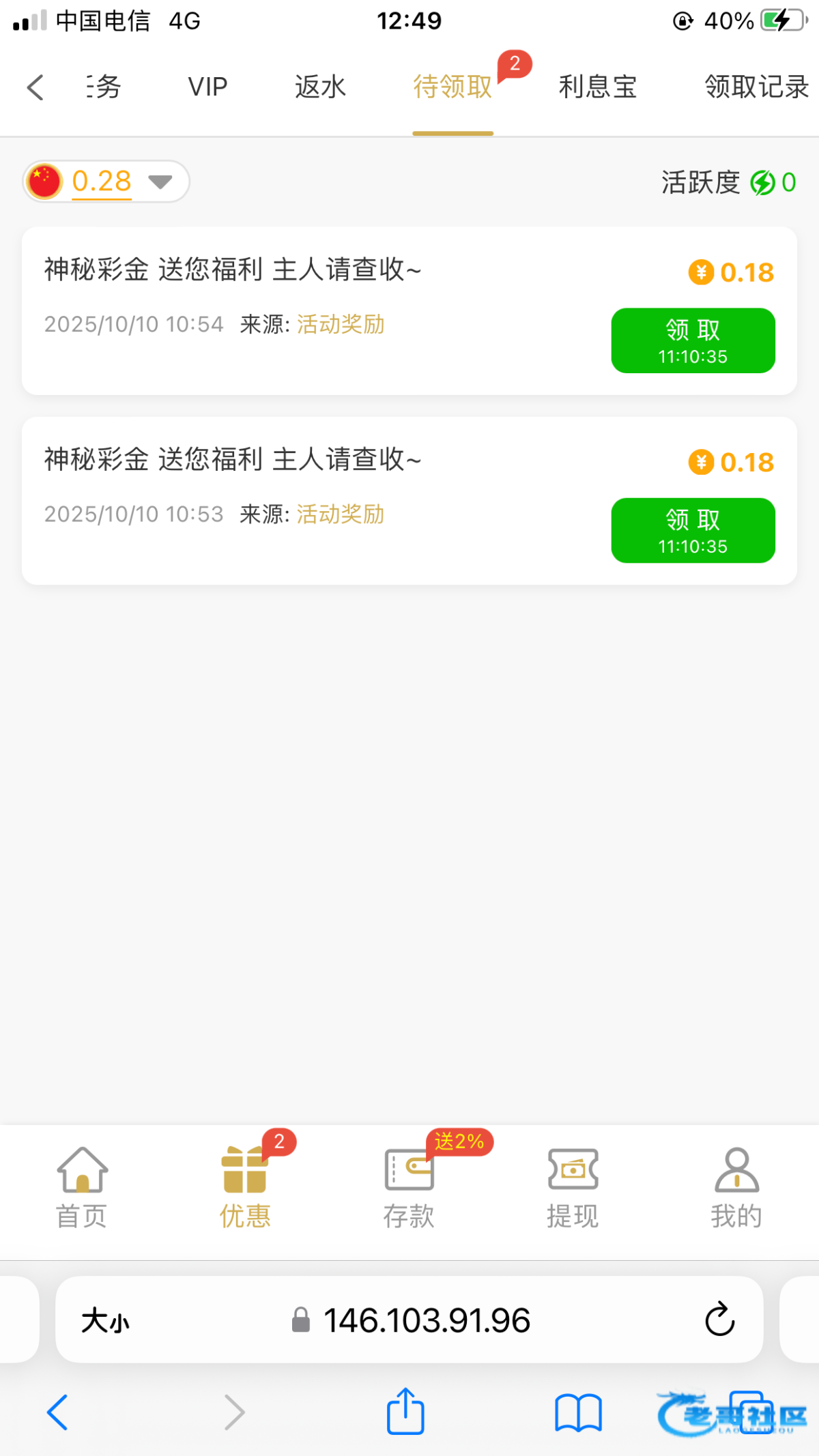
Task: Claim the 10:53 神秘彩金 reward
Action: pos(693,530)
